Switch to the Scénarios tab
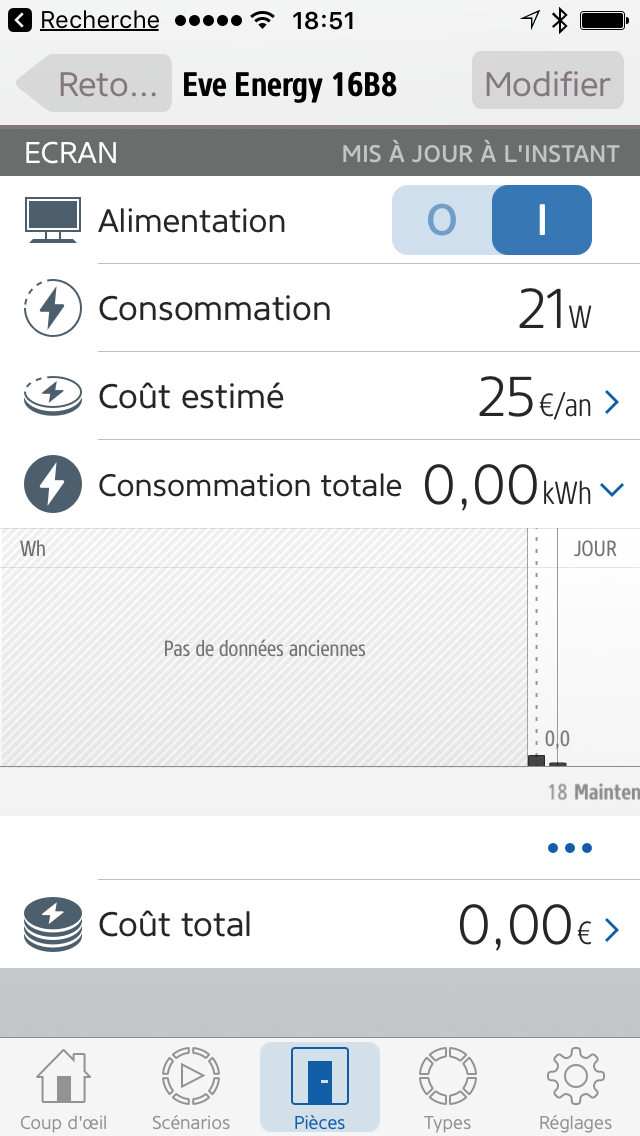640x1136 pixels. (191, 1088)
